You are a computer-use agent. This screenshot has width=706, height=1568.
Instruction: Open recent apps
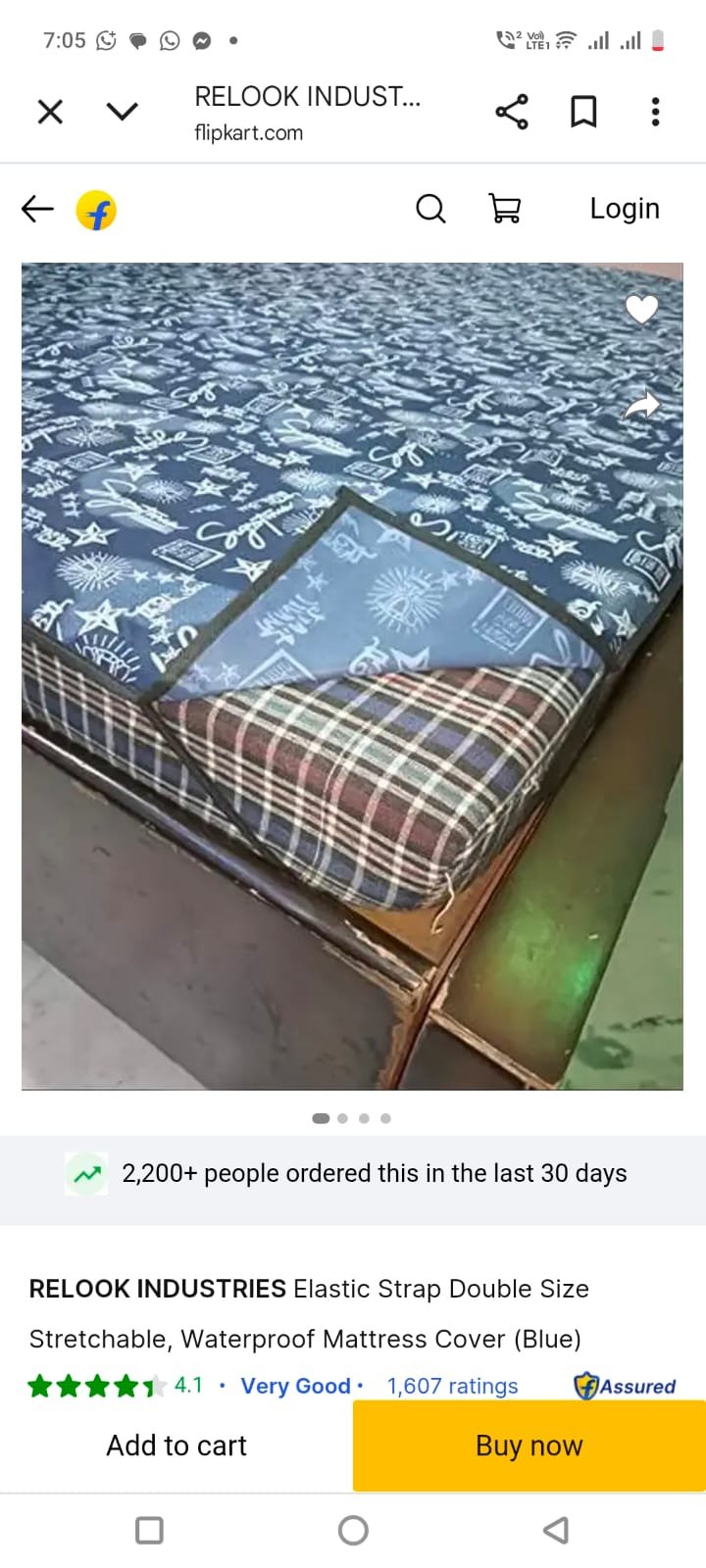(149, 1530)
